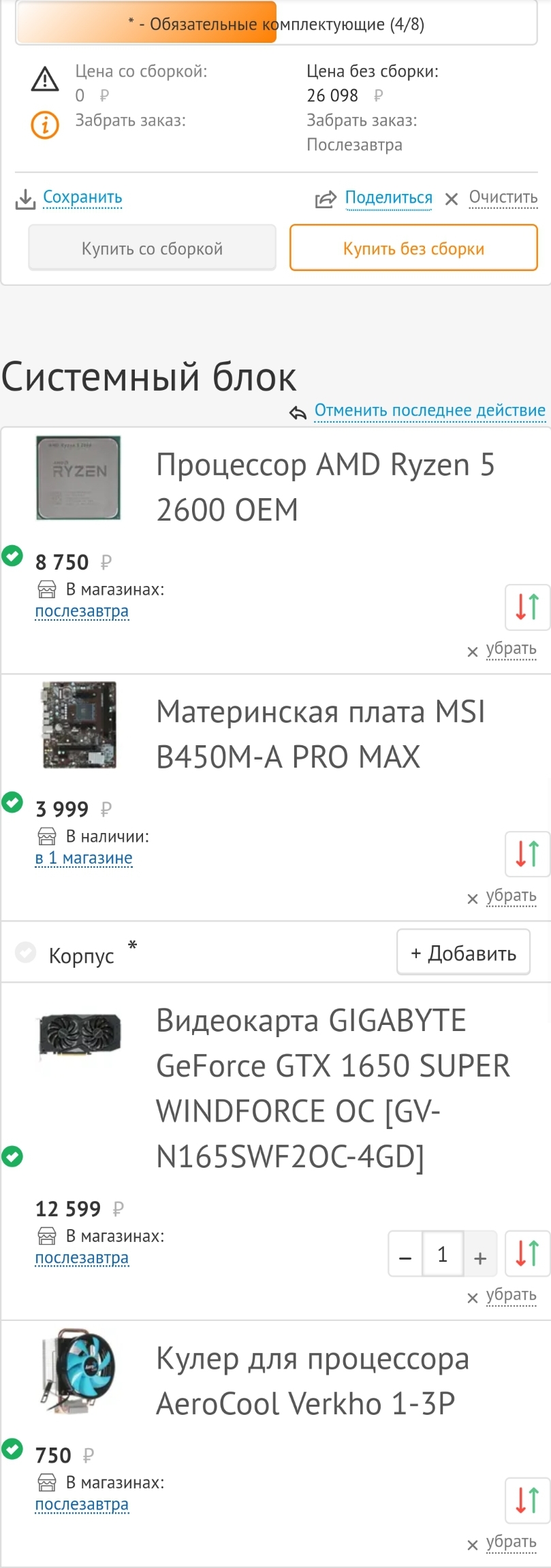This screenshot has width=551, height=1568.
Task: Undo with Отменить последнее действие
Action: tap(429, 410)
